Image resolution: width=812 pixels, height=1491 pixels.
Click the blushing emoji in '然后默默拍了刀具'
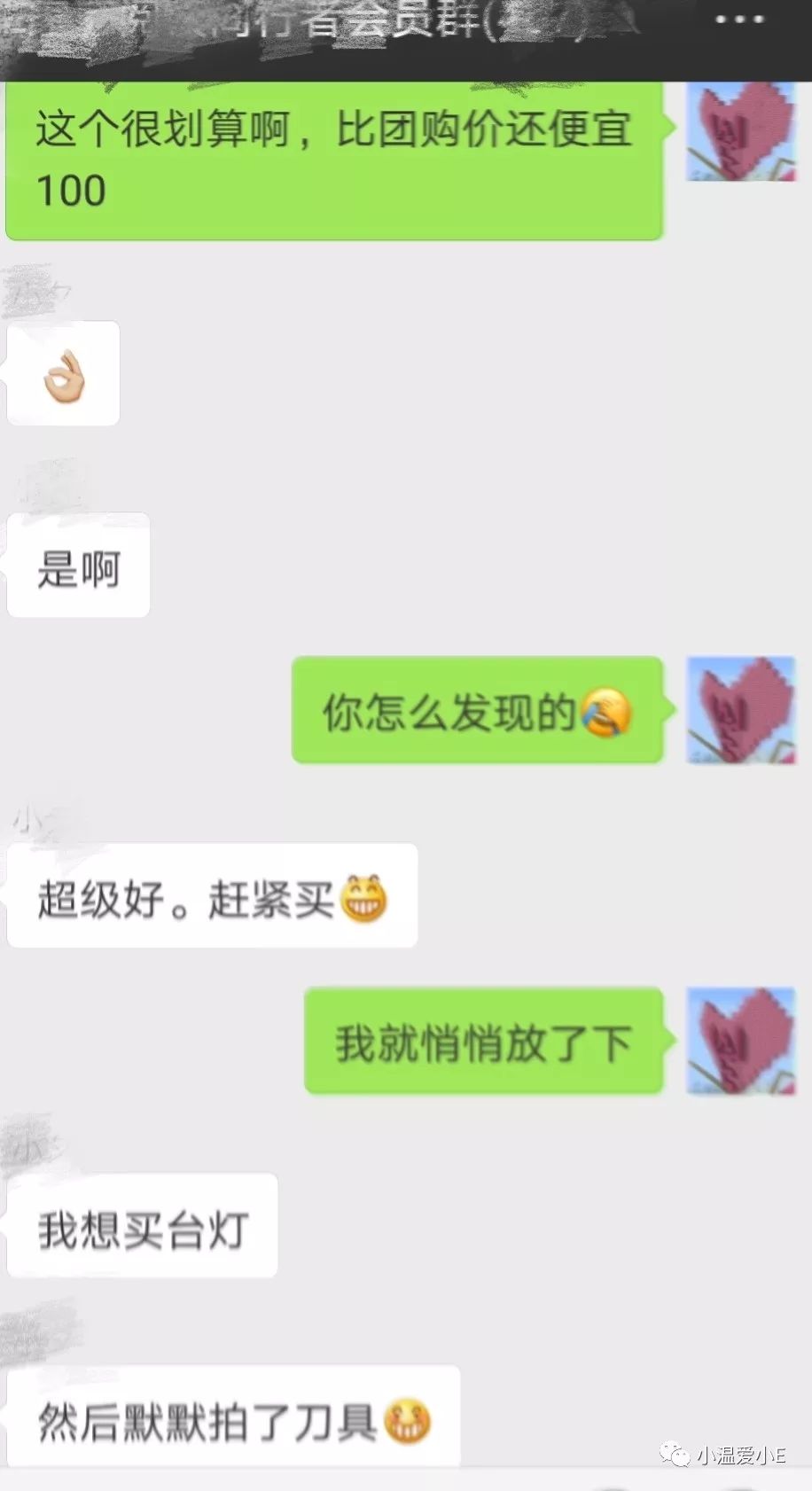click(408, 1418)
